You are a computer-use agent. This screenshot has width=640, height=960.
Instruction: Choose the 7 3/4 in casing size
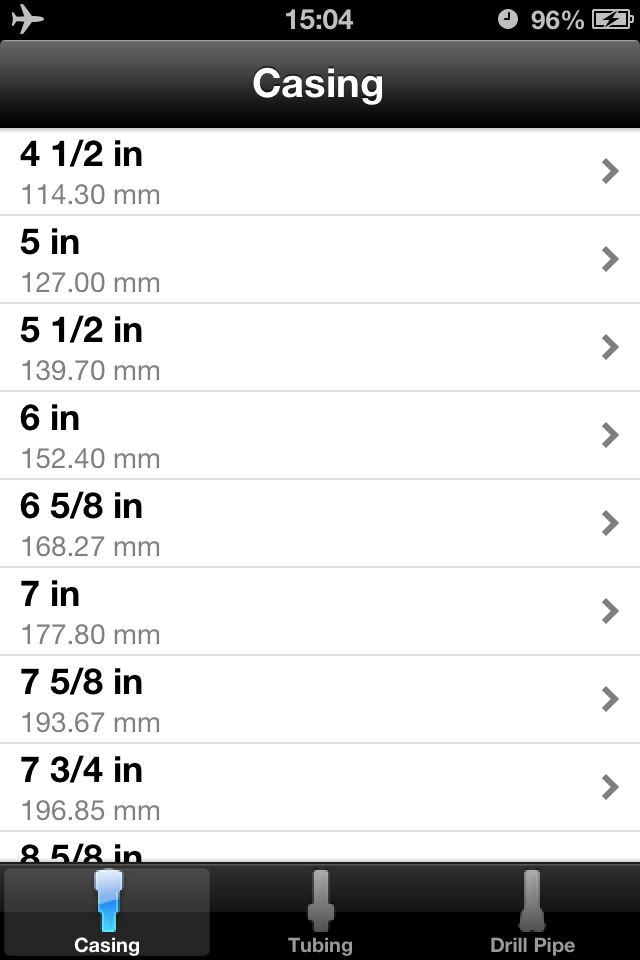coord(320,788)
